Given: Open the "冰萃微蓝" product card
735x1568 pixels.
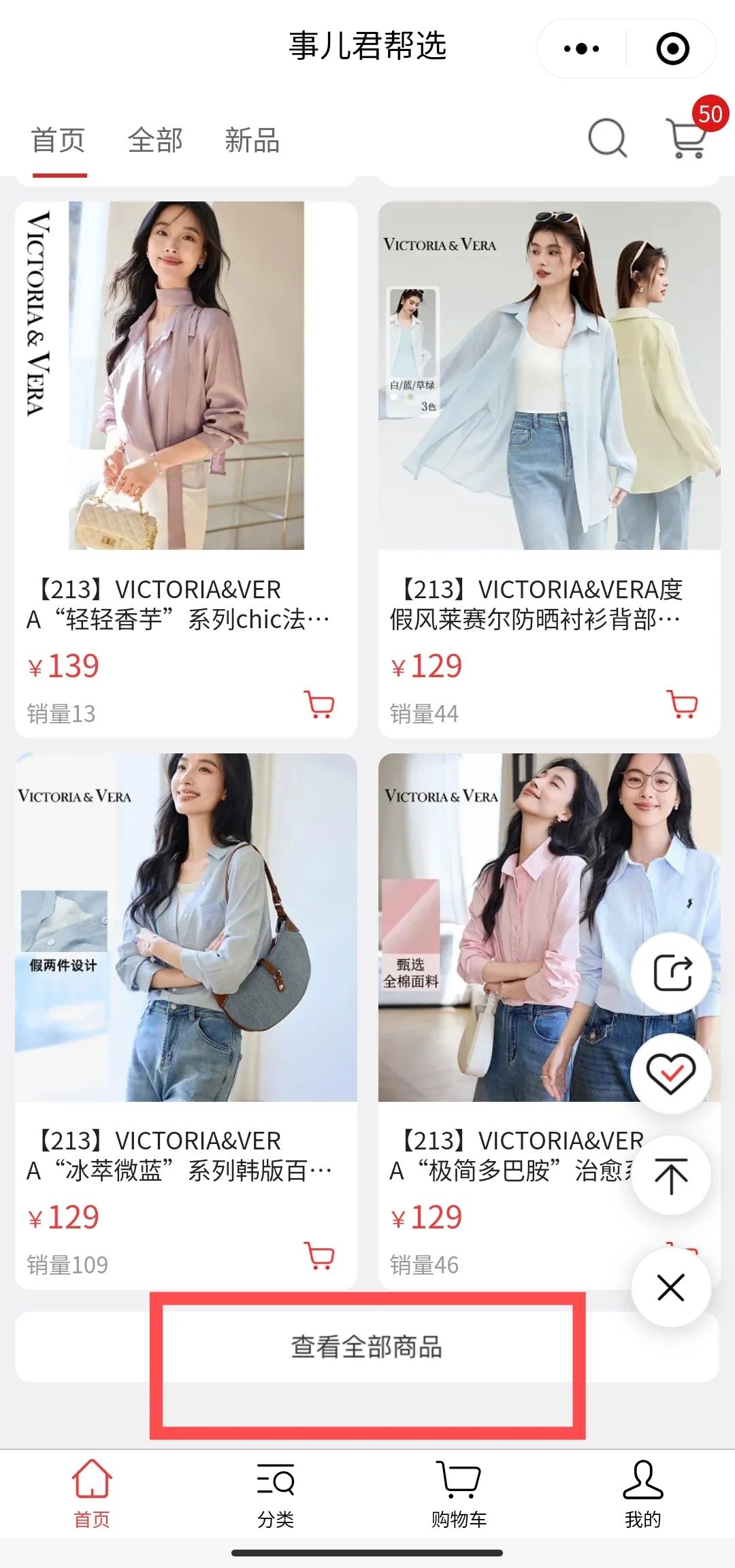Looking at the screenshot, I should 186,1021.
